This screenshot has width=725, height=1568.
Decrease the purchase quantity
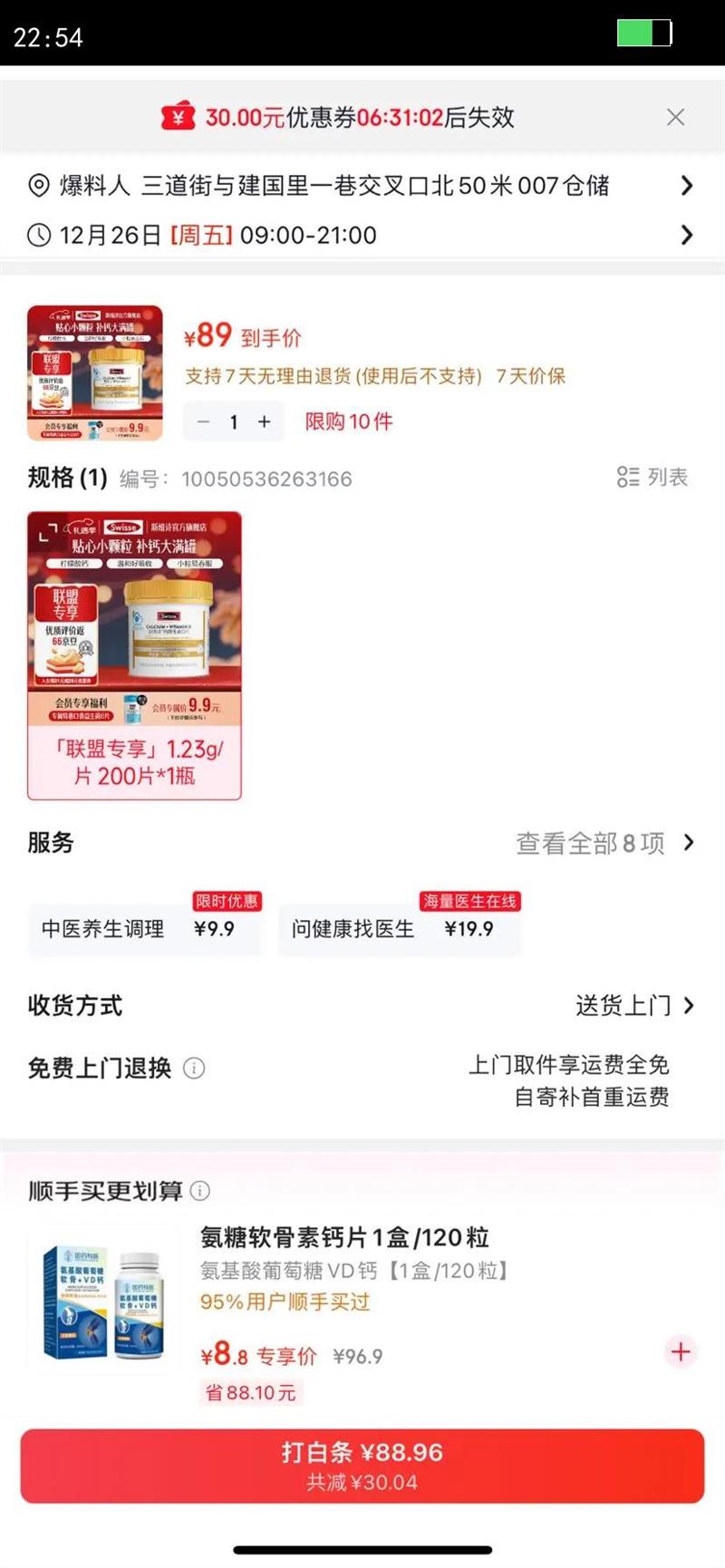coord(203,421)
